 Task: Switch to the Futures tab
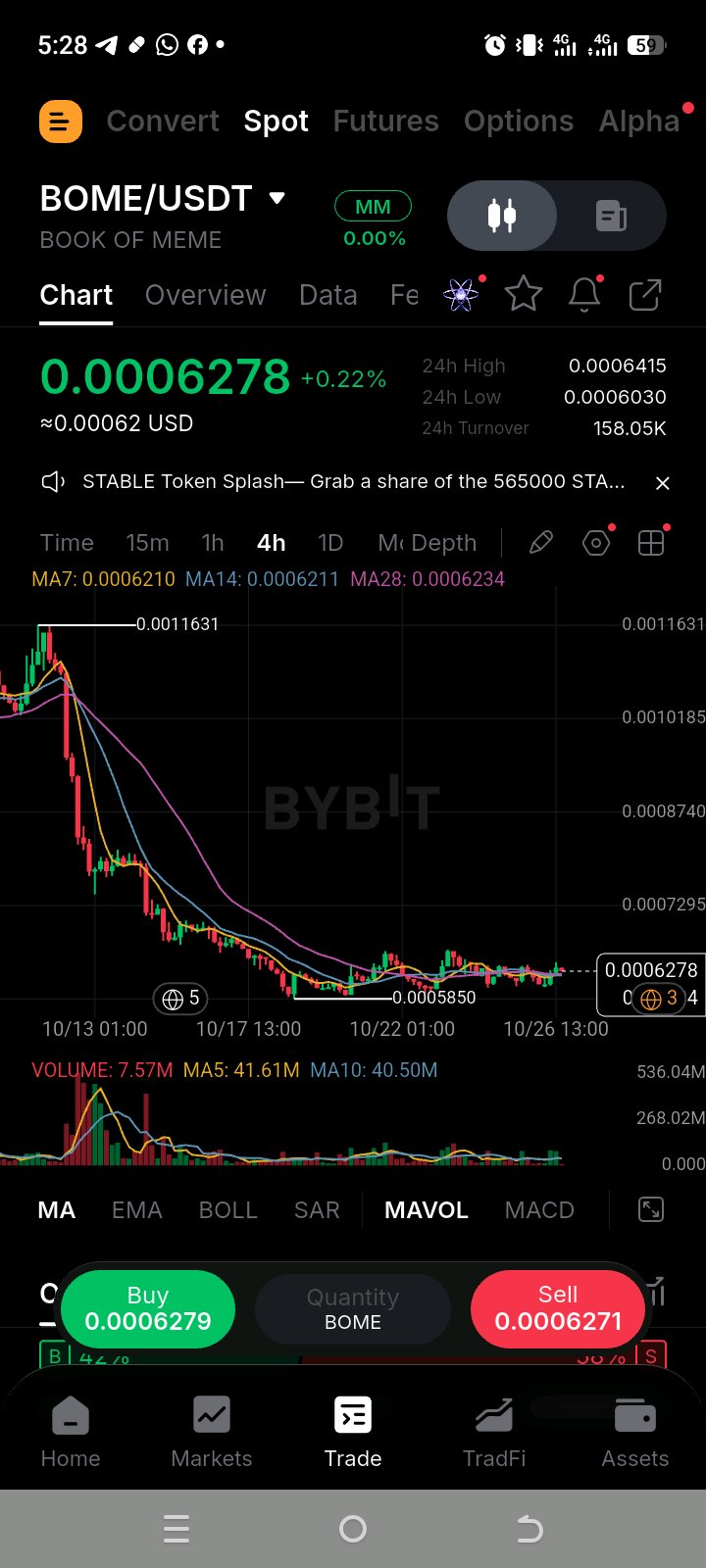[x=385, y=121]
